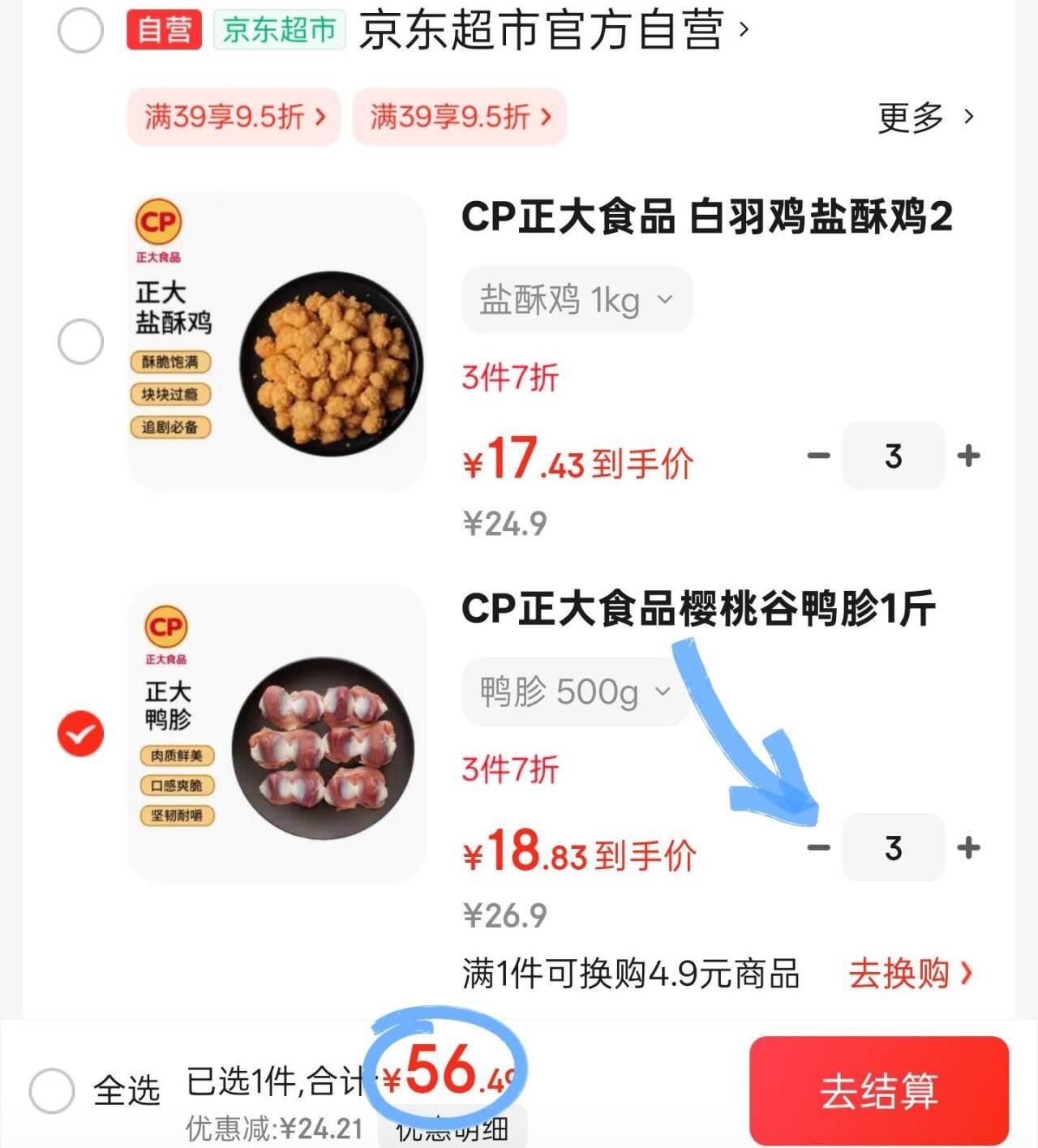Open the 盐酥鸡 1kg spec dropdown

pyautogui.click(x=577, y=299)
